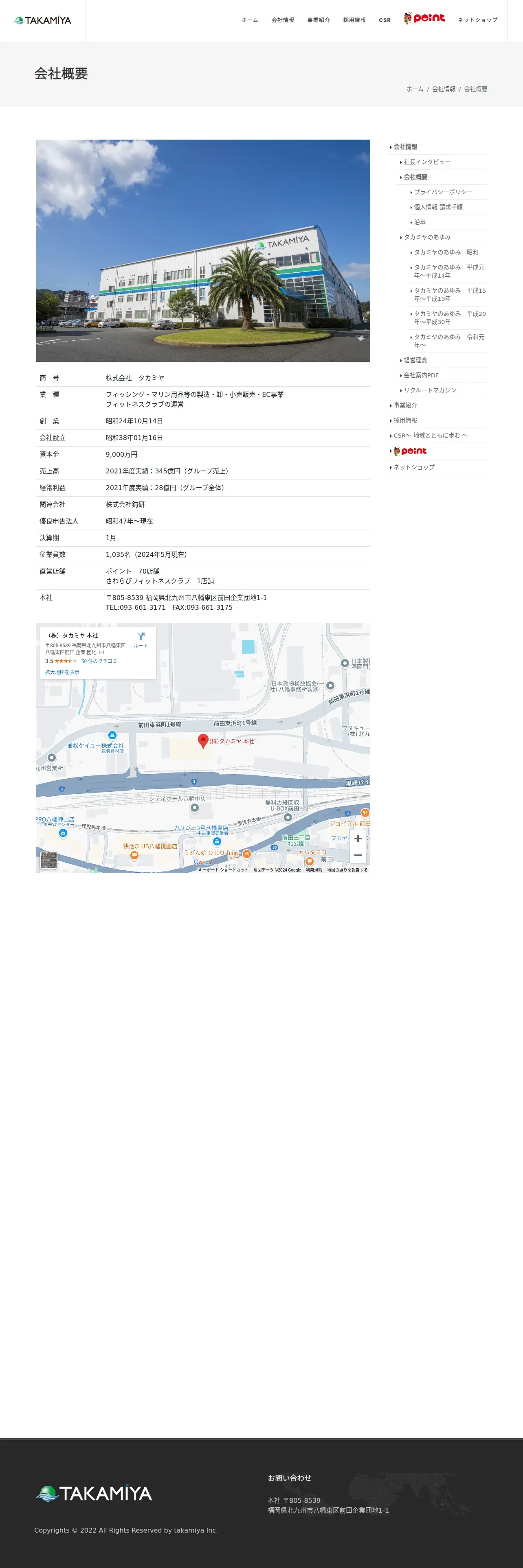Open 経営理念 in the sidebar
The width and height of the screenshot is (523, 1568).
click(415, 360)
